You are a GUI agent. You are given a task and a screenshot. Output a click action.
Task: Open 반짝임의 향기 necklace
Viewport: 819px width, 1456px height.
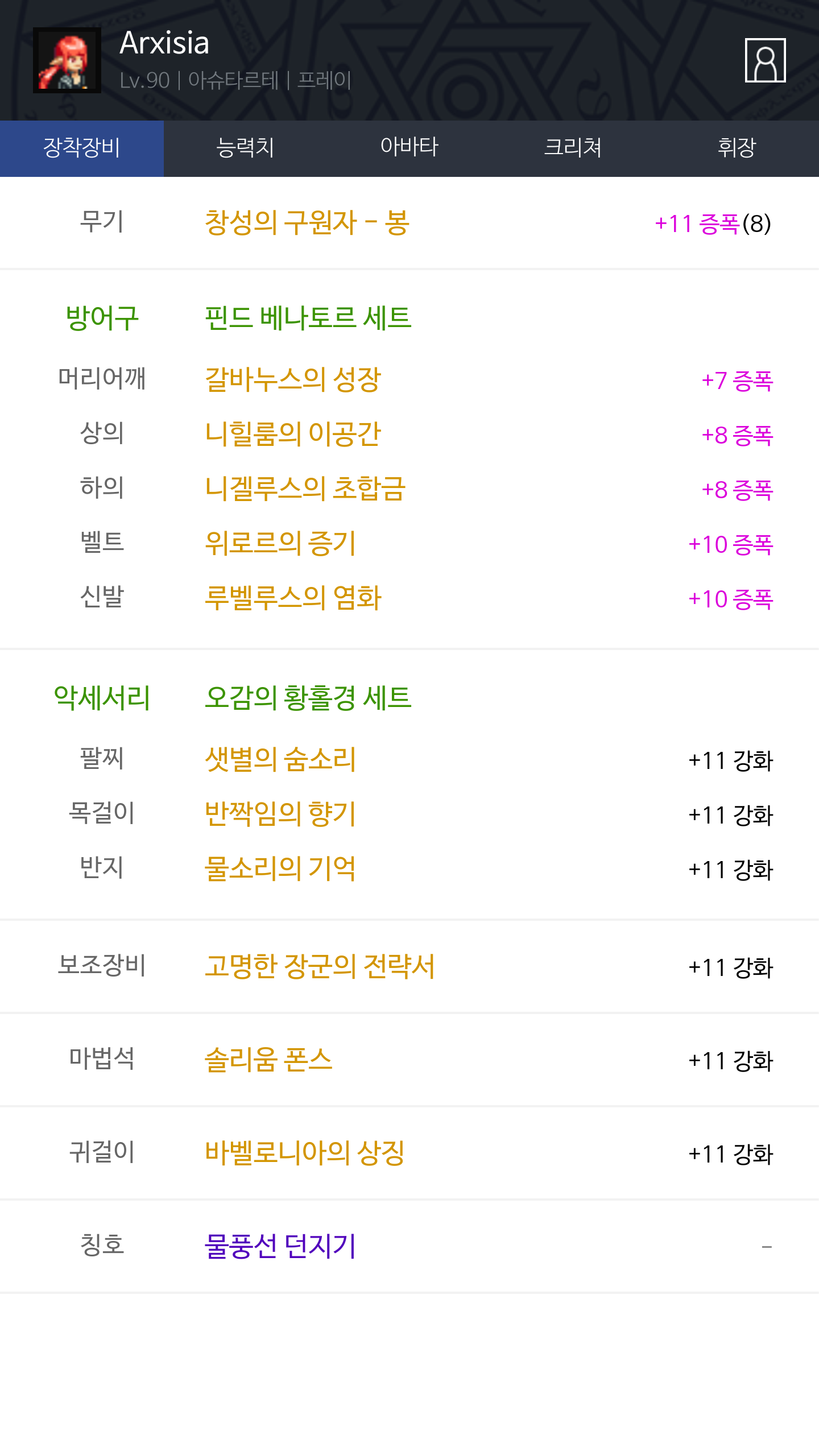[x=280, y=814]
